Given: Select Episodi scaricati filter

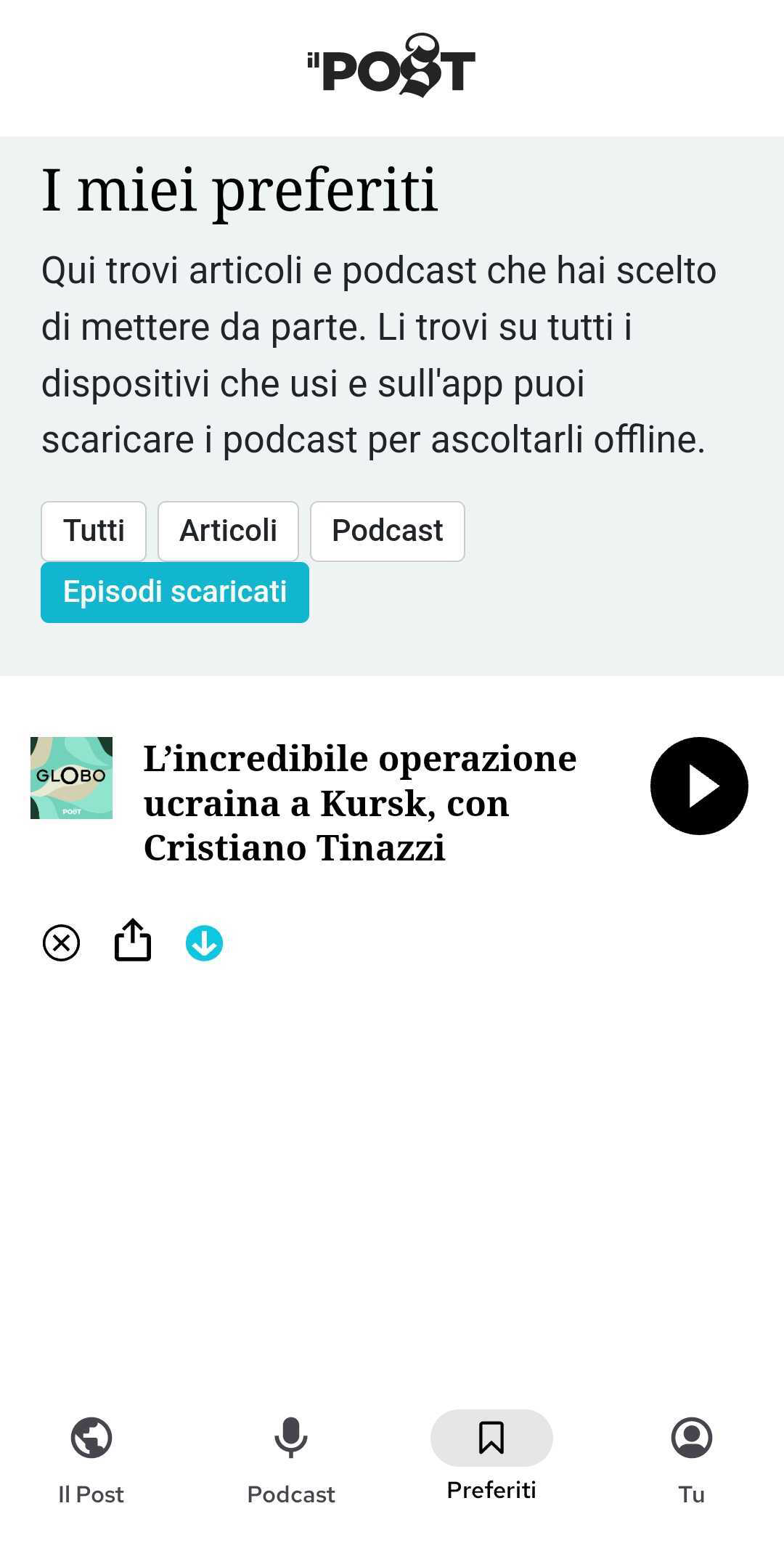Looking at the screenshot, I should (175, 592).
